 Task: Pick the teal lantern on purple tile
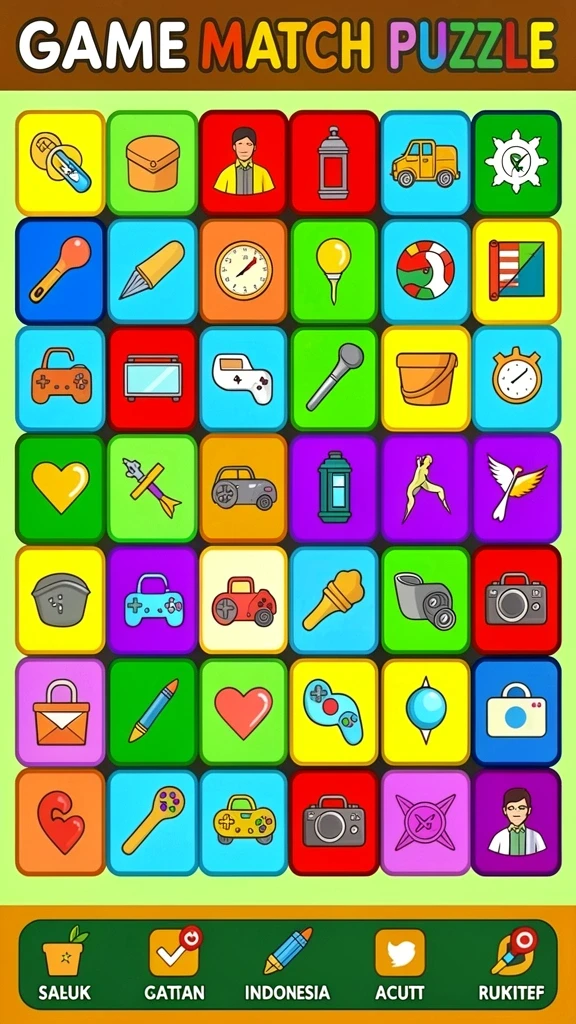(334, 488)
